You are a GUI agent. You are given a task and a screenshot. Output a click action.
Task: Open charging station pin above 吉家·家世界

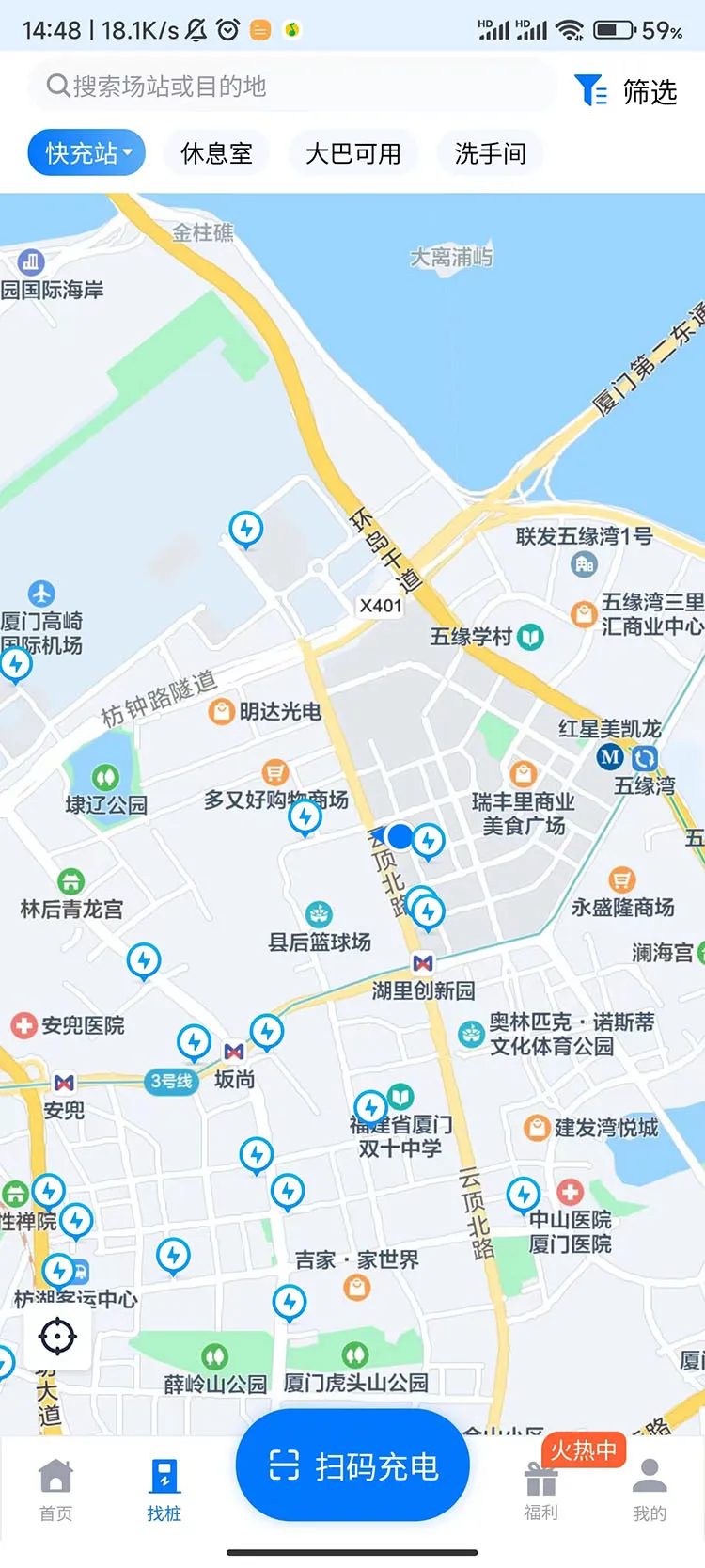pos(288,1191)
